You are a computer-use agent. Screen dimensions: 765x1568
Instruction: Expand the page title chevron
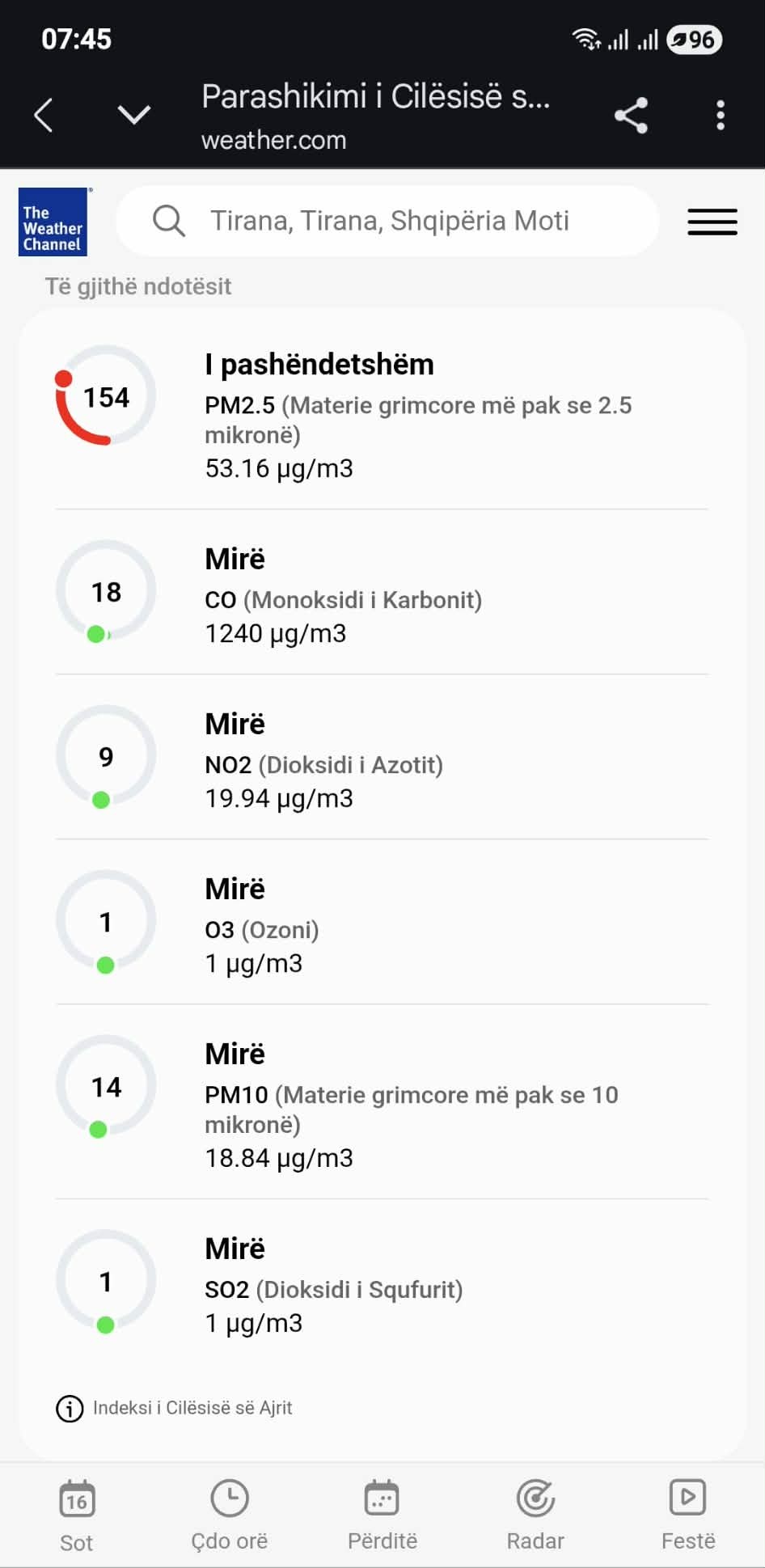[x=133, y=113]
